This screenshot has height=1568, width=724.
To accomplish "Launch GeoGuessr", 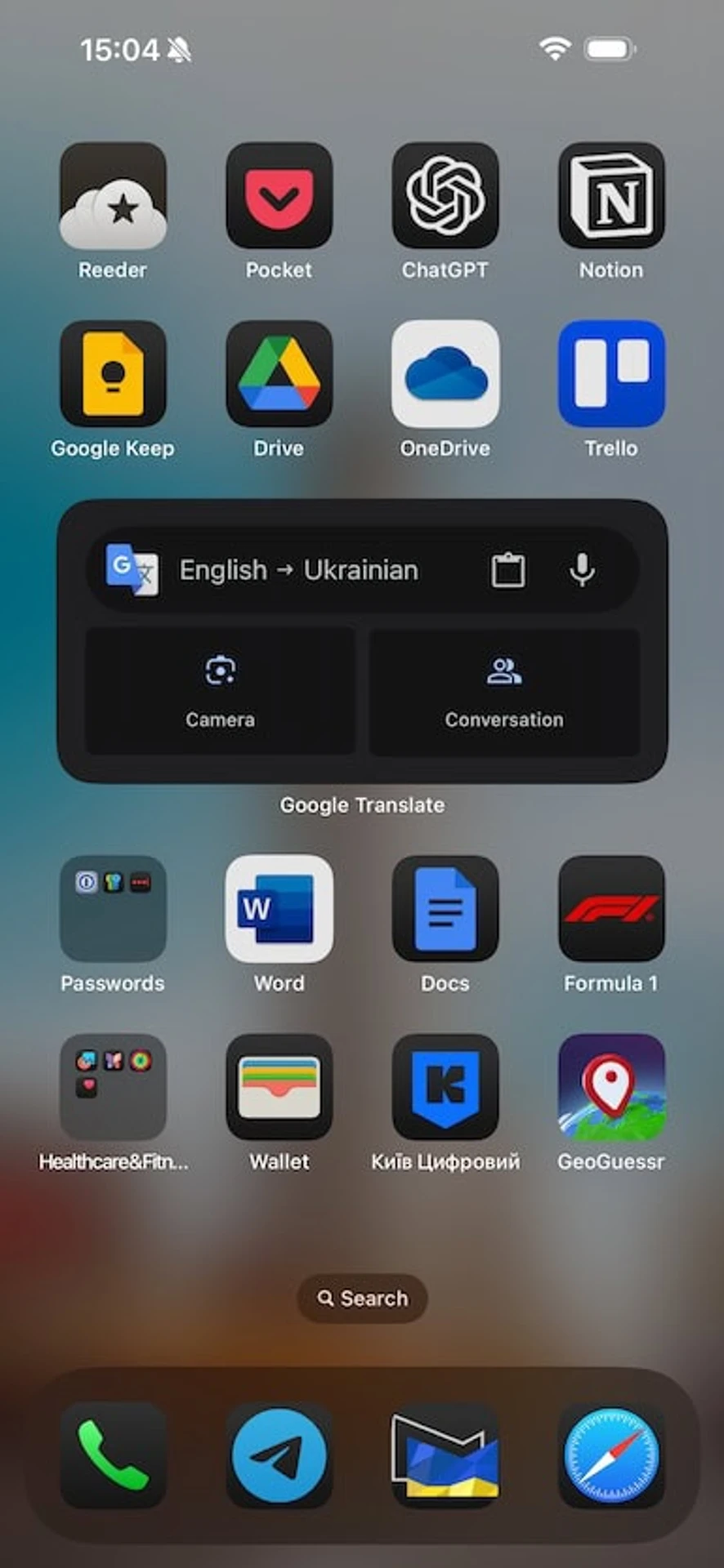I will coord(611,1087).
